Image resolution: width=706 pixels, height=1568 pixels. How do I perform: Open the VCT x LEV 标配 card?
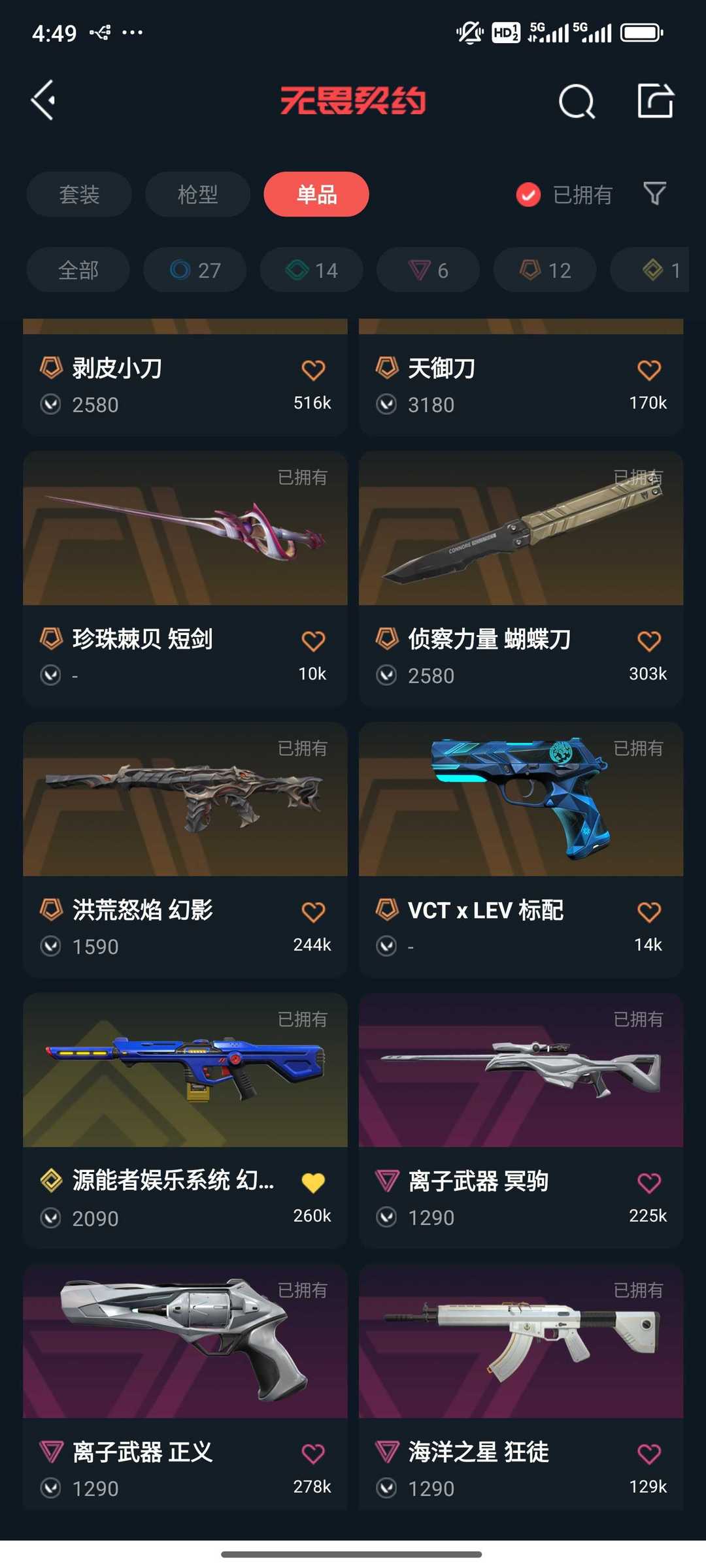[x=521, y=850]
